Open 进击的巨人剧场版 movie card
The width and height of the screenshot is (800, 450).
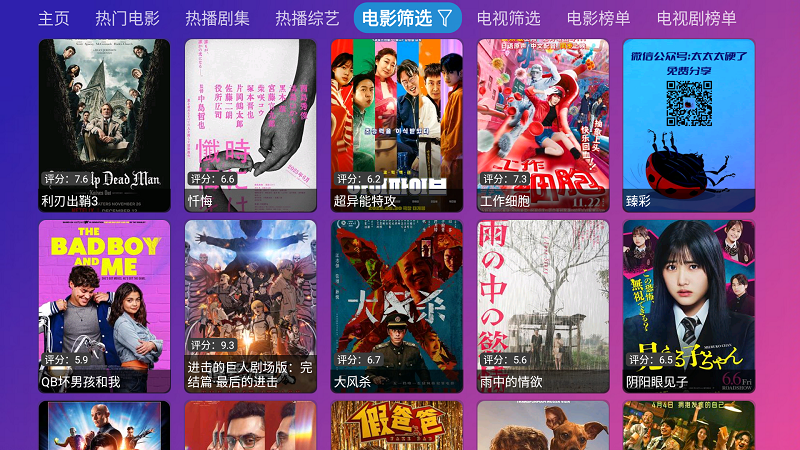click(x=250, y=306)
